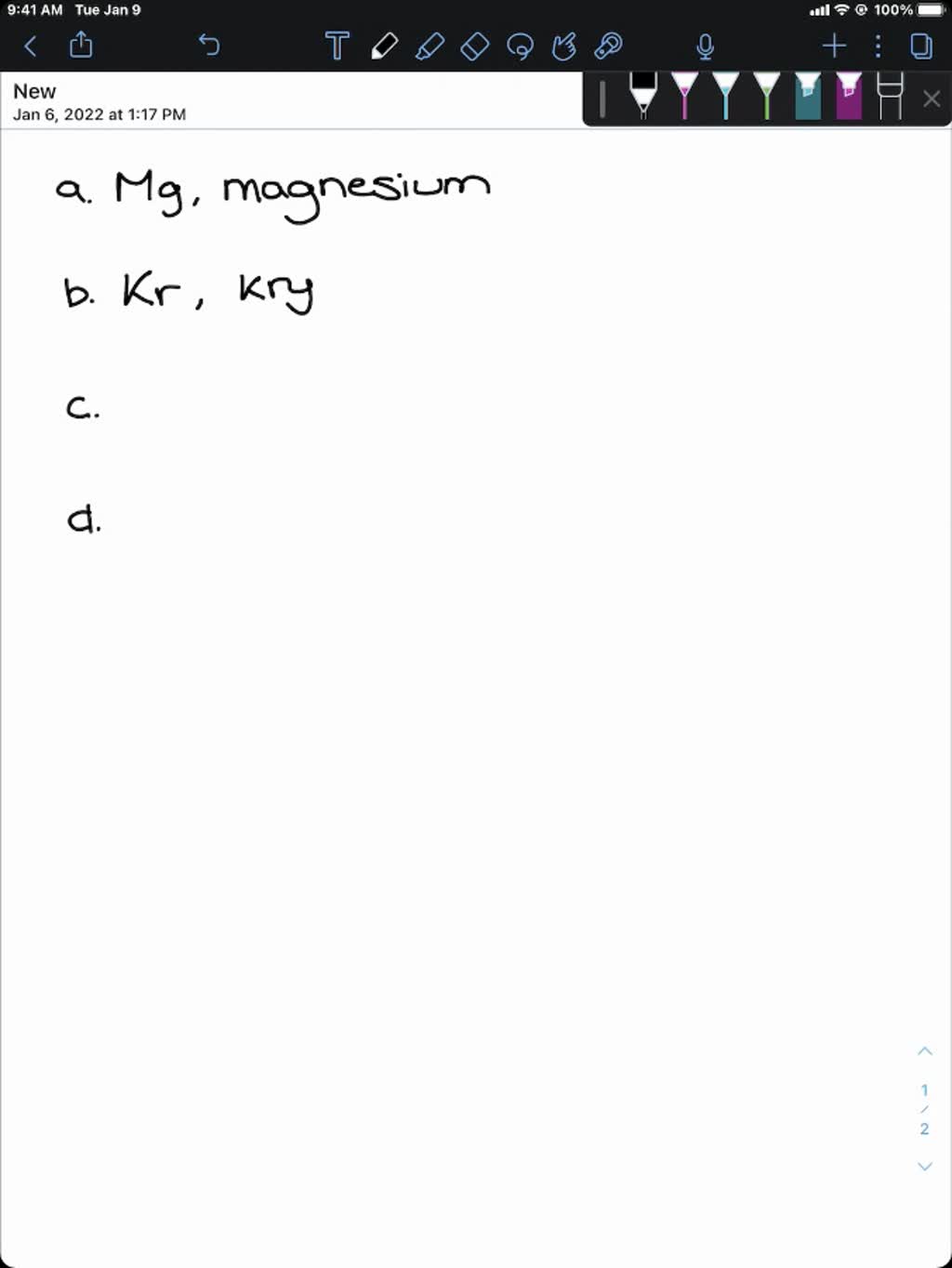Choose the black pen preset
Image resolution: width=952 pixels, height=1268 pixels.
click(x=642, y=97)
